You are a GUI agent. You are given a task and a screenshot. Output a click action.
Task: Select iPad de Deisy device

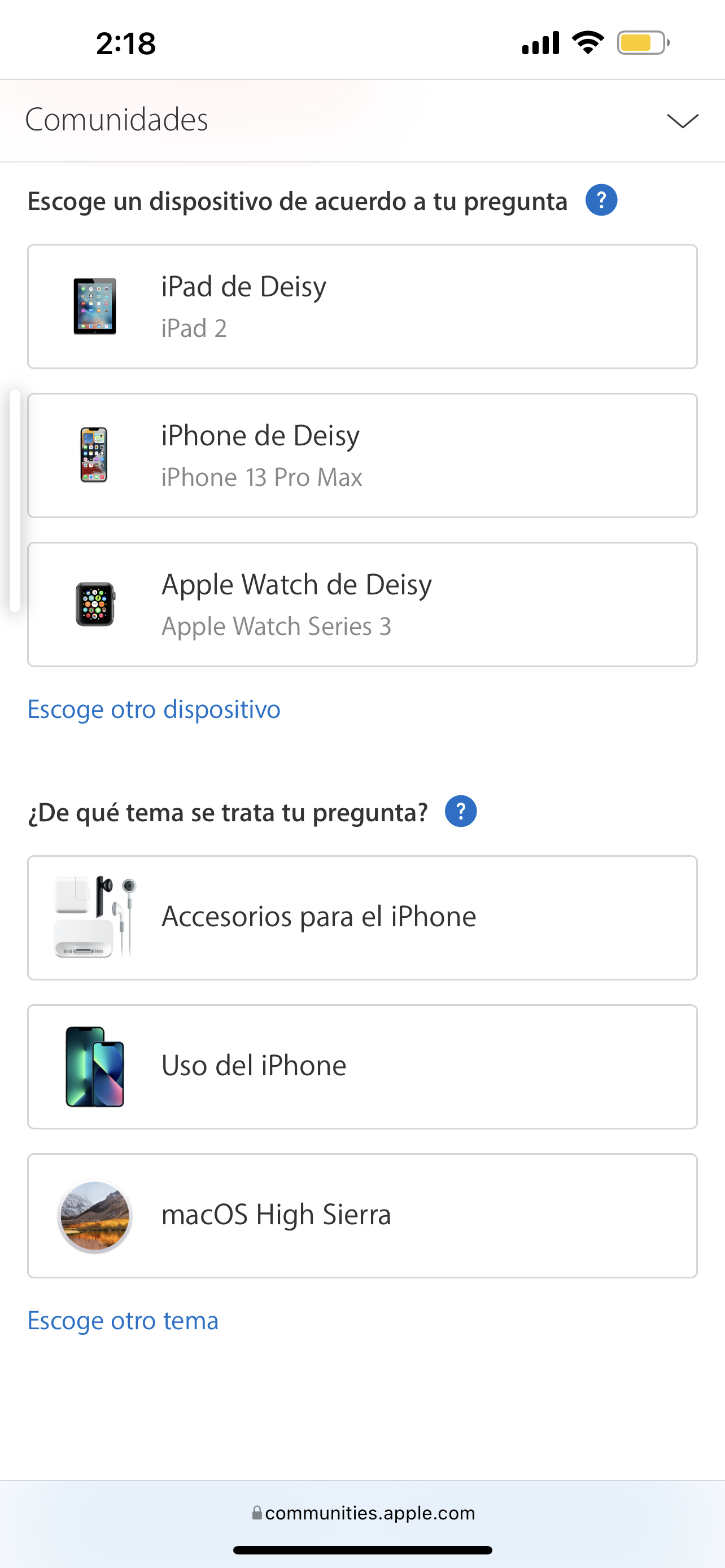point(362,307)
